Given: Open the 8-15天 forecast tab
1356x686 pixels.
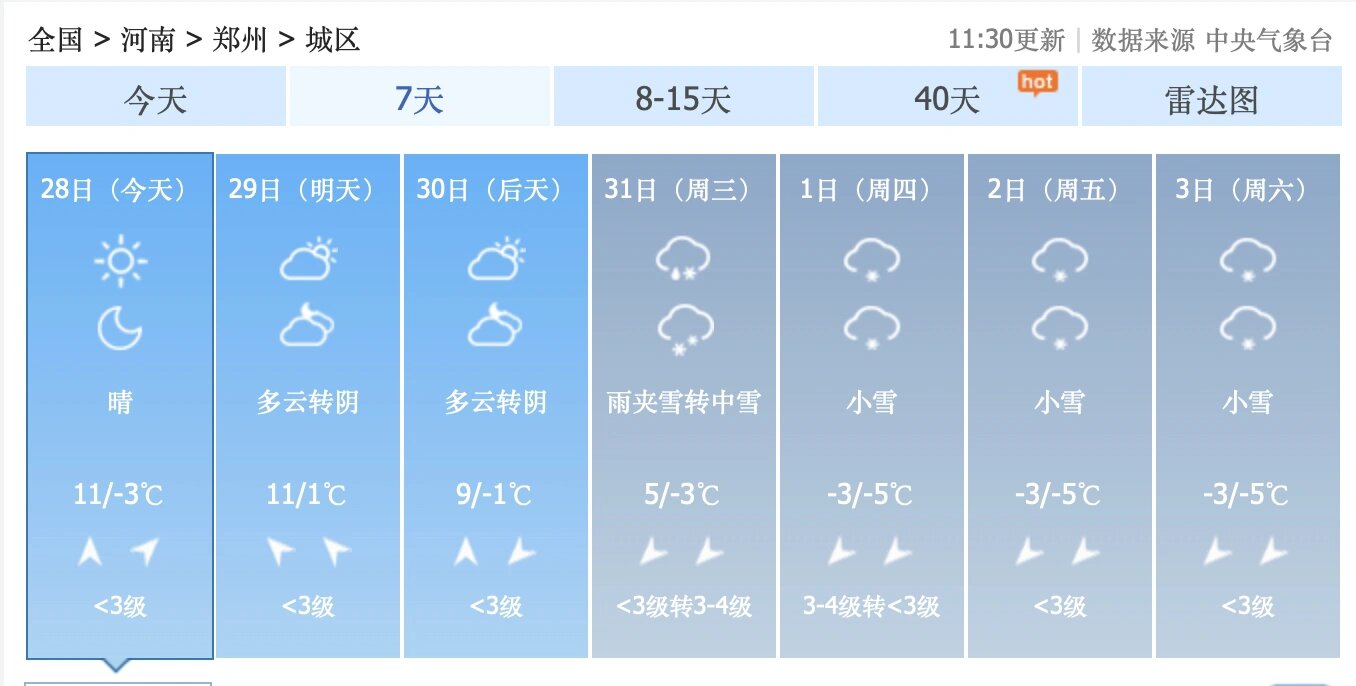Looking at the screenshot, I should 684,98.
